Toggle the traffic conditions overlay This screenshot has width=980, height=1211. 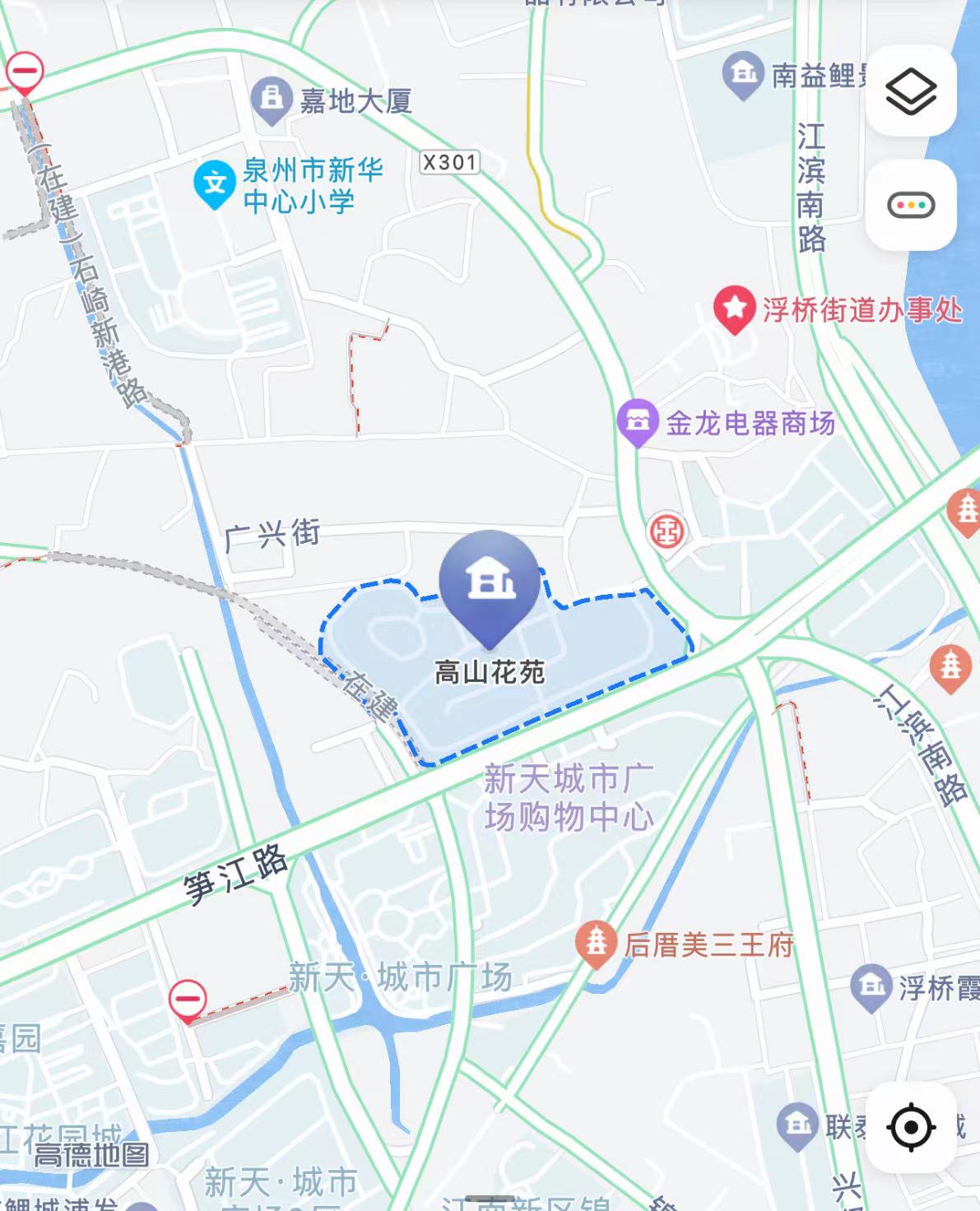tap(910, 205)
